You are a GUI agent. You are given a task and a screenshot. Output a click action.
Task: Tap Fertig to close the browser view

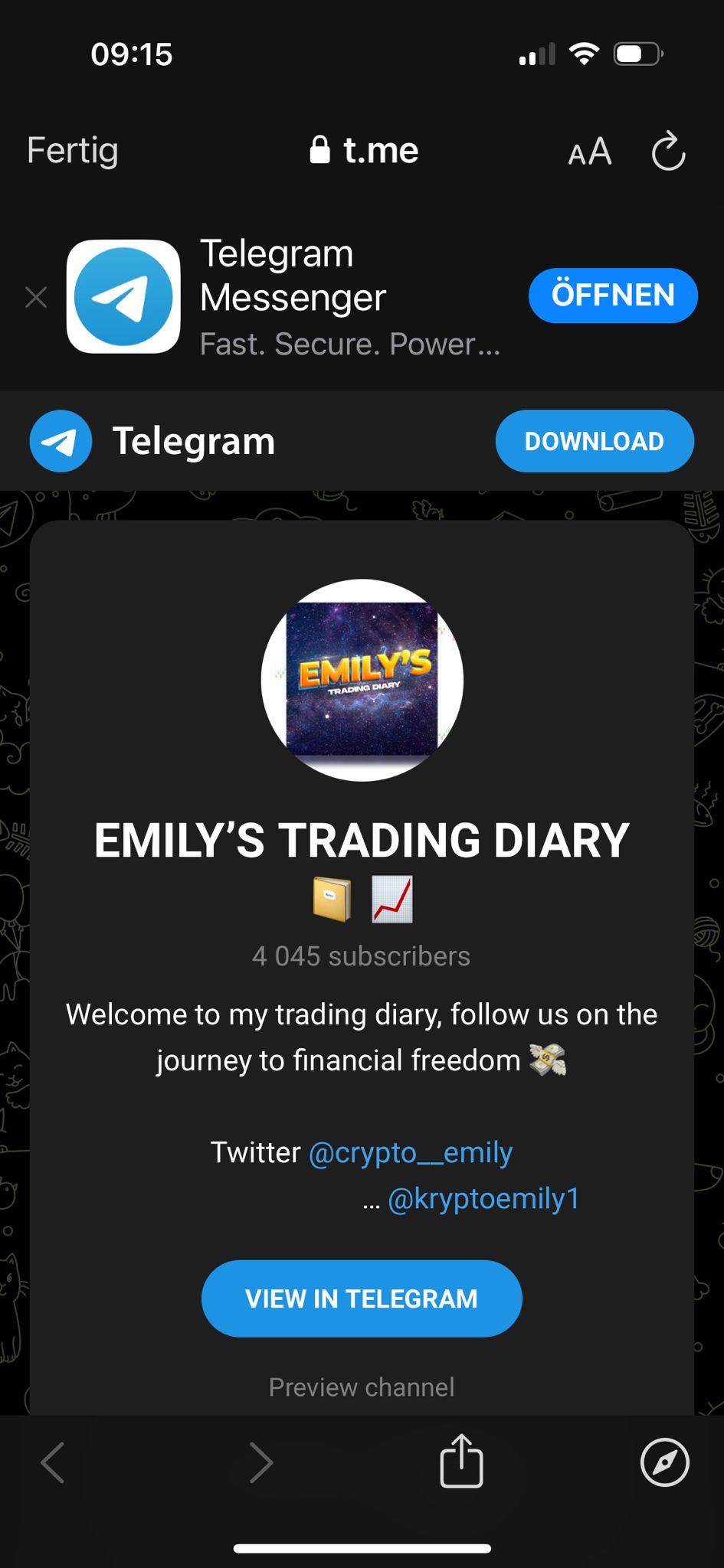click(73, 151)
